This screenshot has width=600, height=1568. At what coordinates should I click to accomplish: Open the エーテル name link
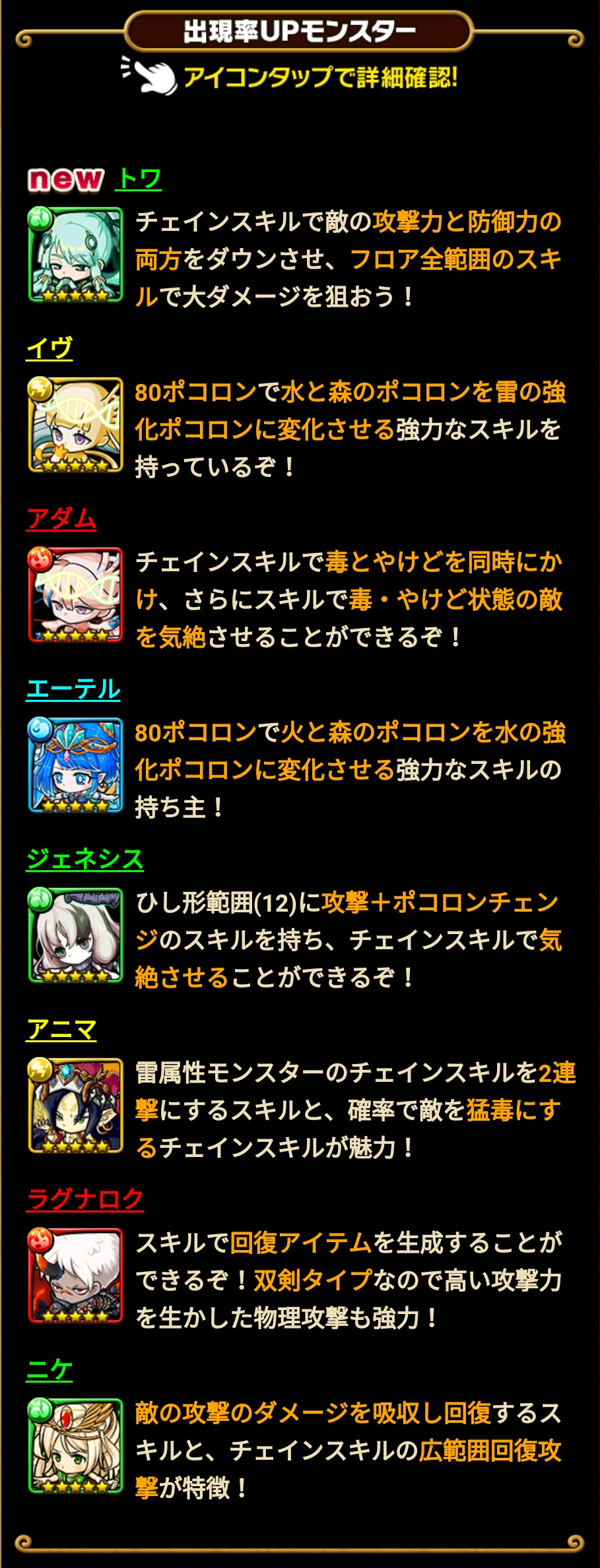point(73,689)
